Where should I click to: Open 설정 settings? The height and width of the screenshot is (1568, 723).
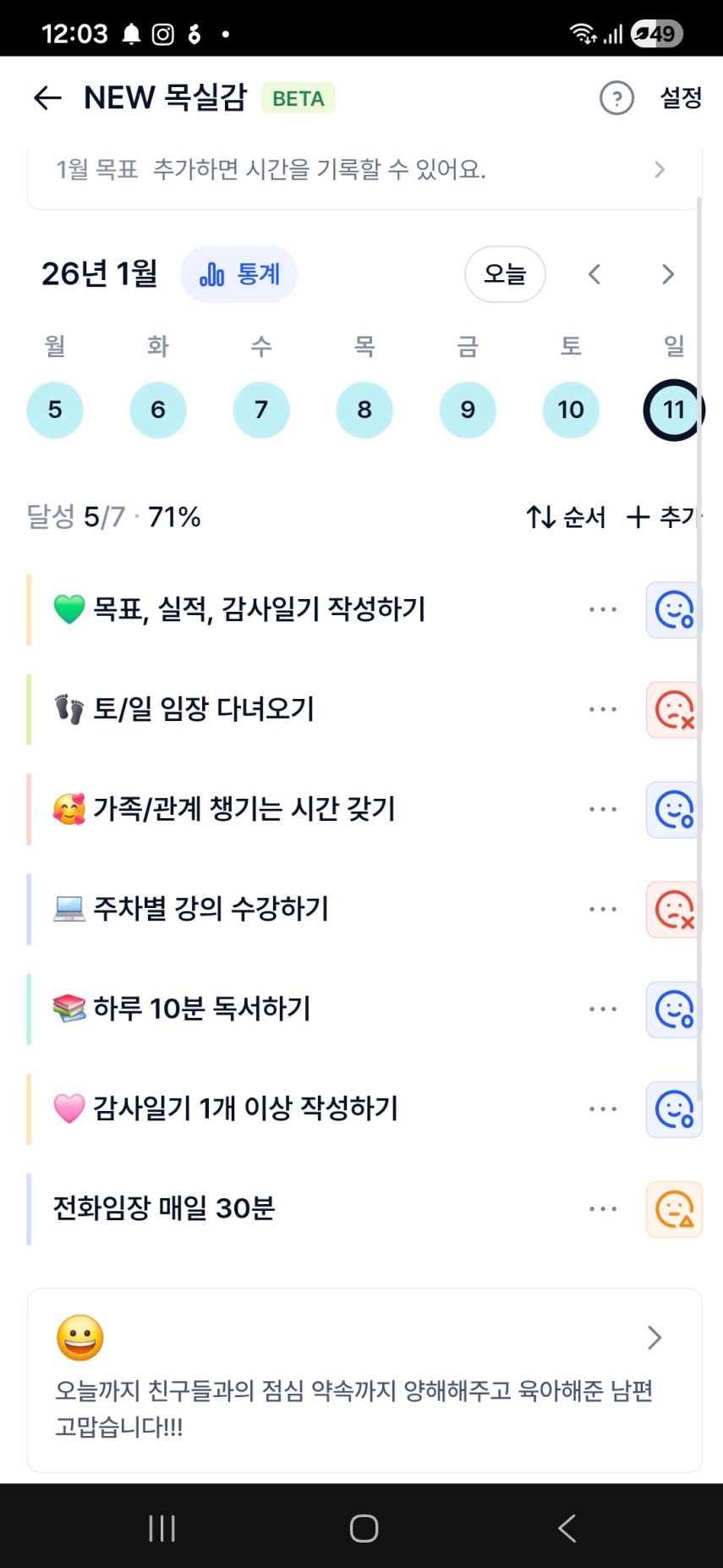[681, 98]
